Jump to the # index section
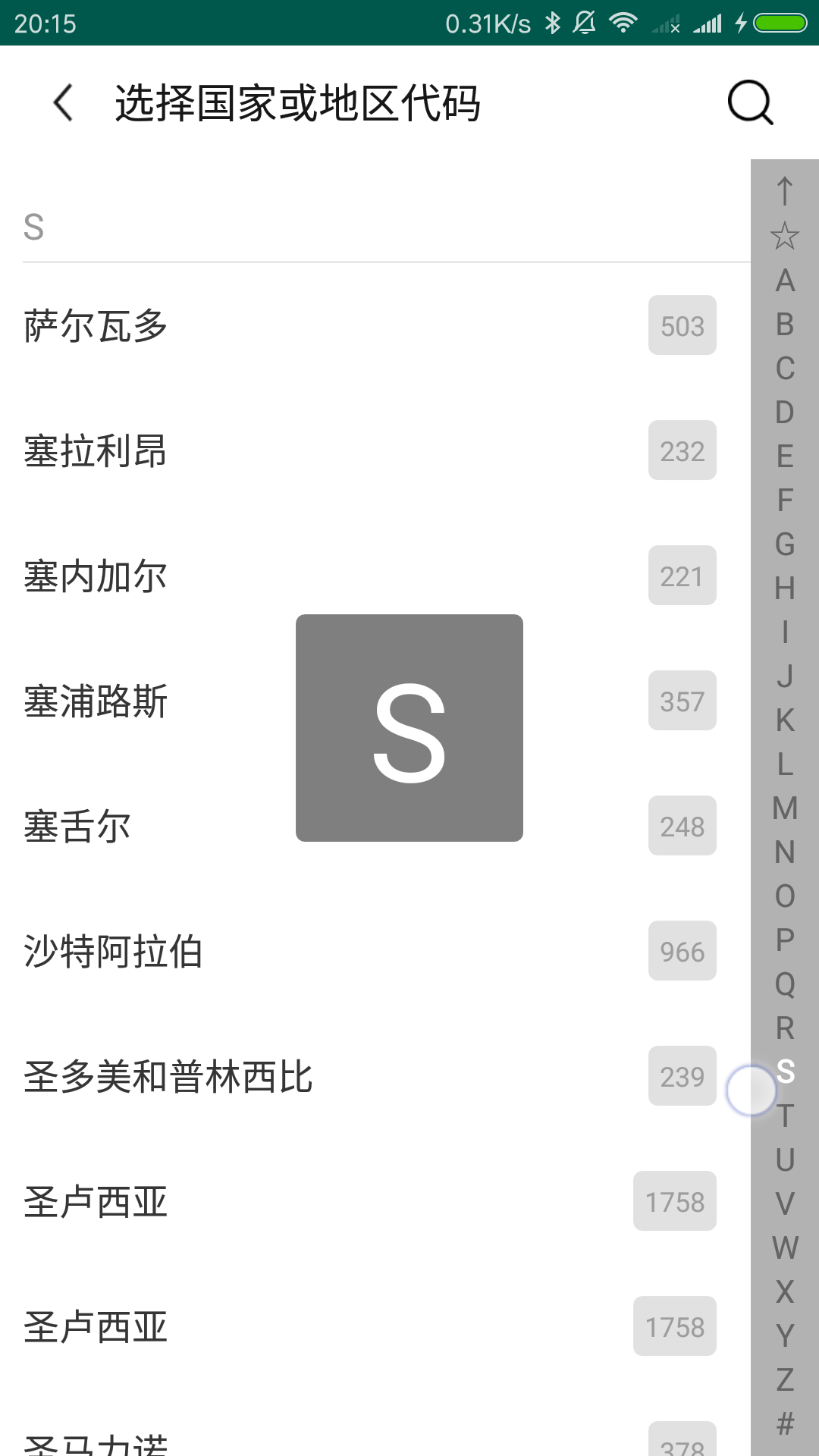 785,1424
